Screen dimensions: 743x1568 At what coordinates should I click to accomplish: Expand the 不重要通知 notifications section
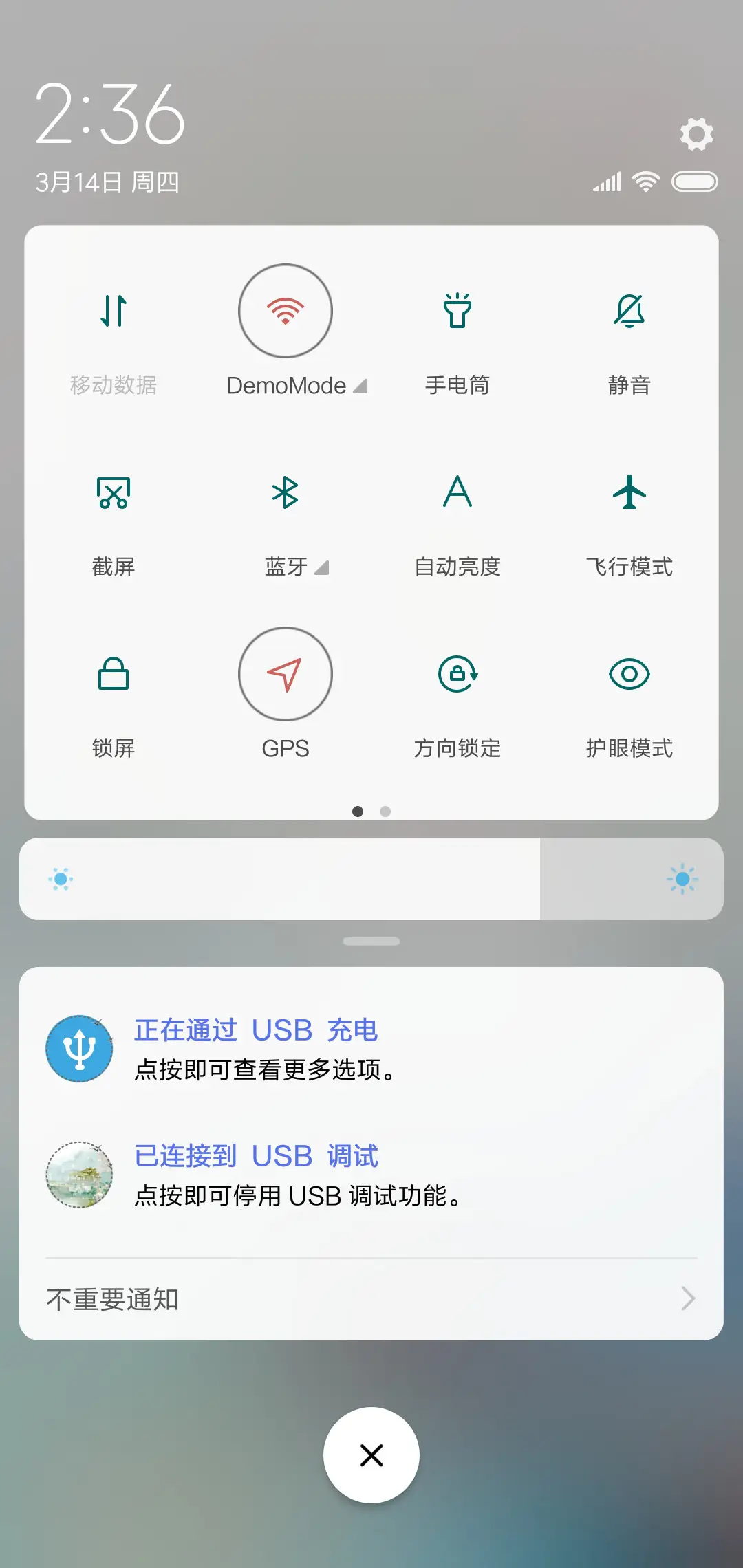coord(371,1298)
